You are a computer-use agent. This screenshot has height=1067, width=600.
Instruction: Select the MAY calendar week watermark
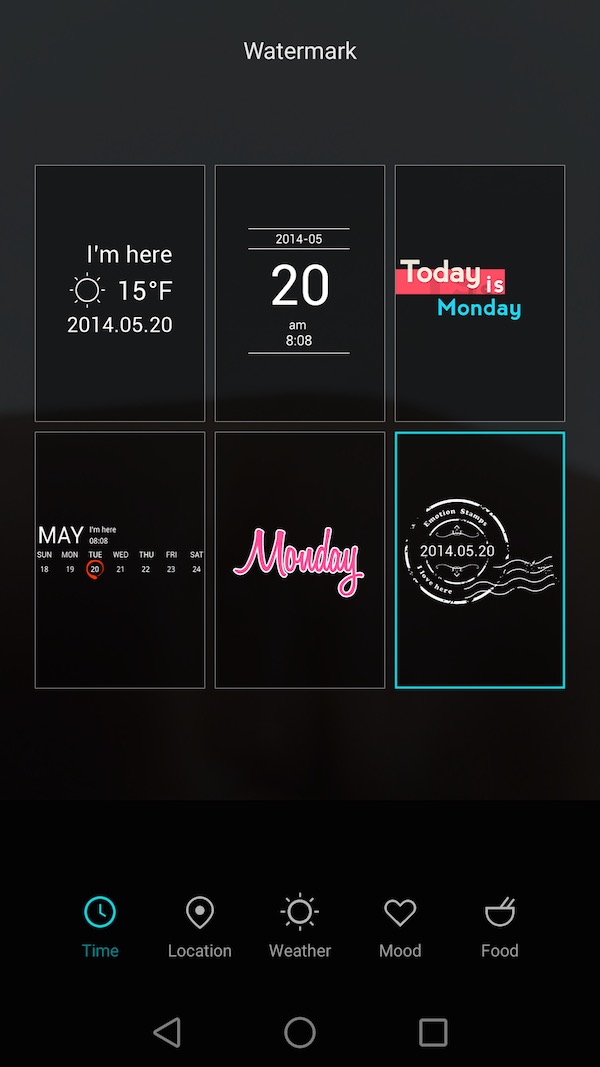pos(120,560)
